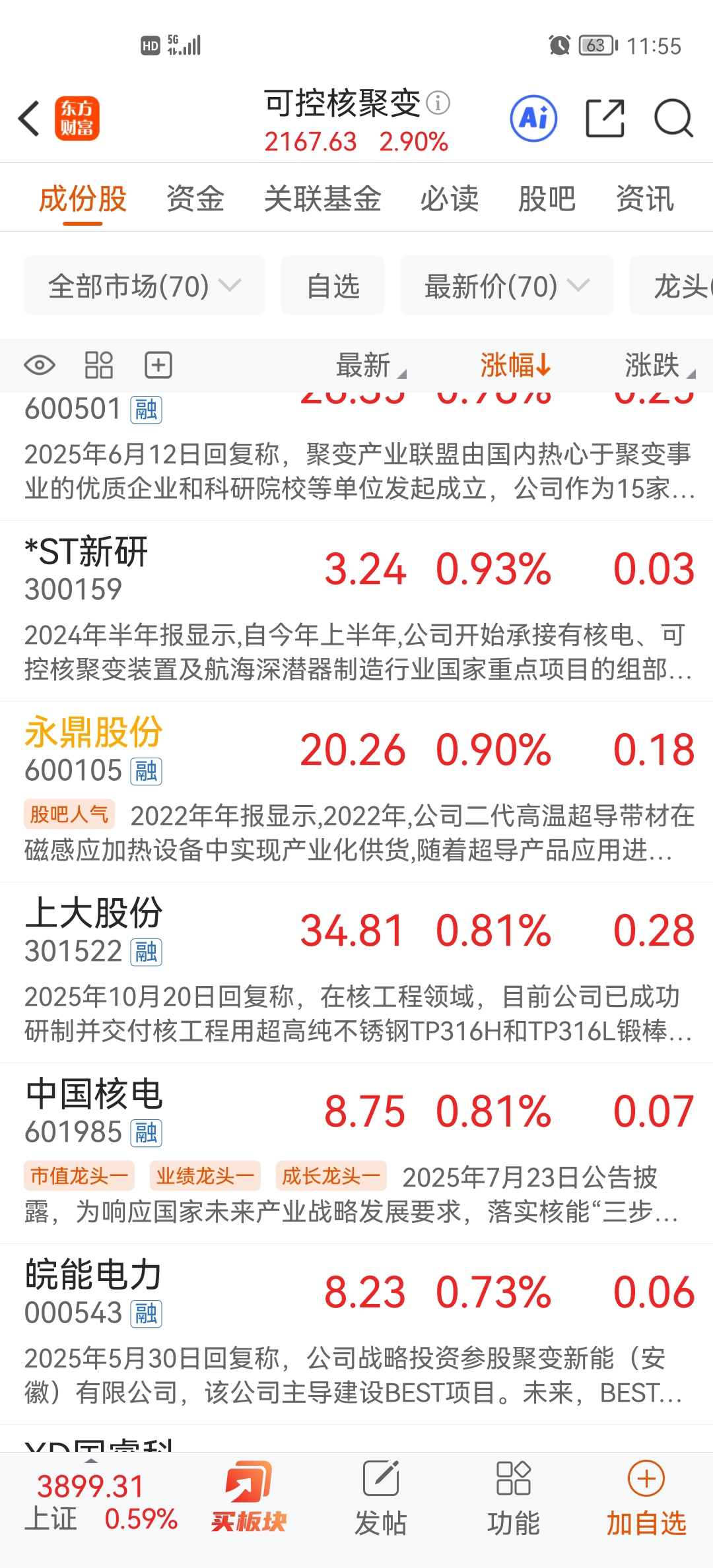Filter by 自选 stocks
The height and width of the screenshot is (1568, 713).
333,286
